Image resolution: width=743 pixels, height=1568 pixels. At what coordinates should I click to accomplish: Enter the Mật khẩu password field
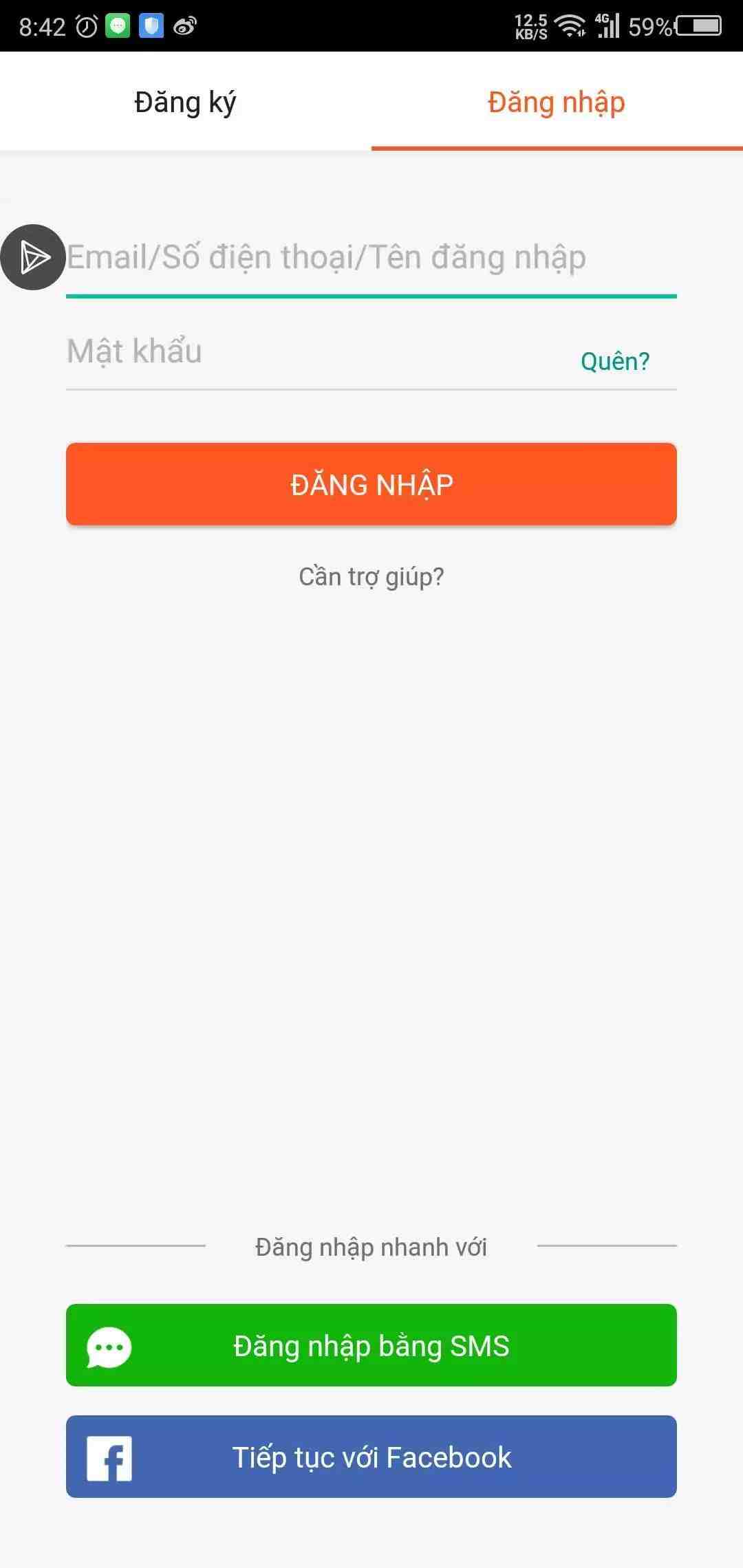310,352
